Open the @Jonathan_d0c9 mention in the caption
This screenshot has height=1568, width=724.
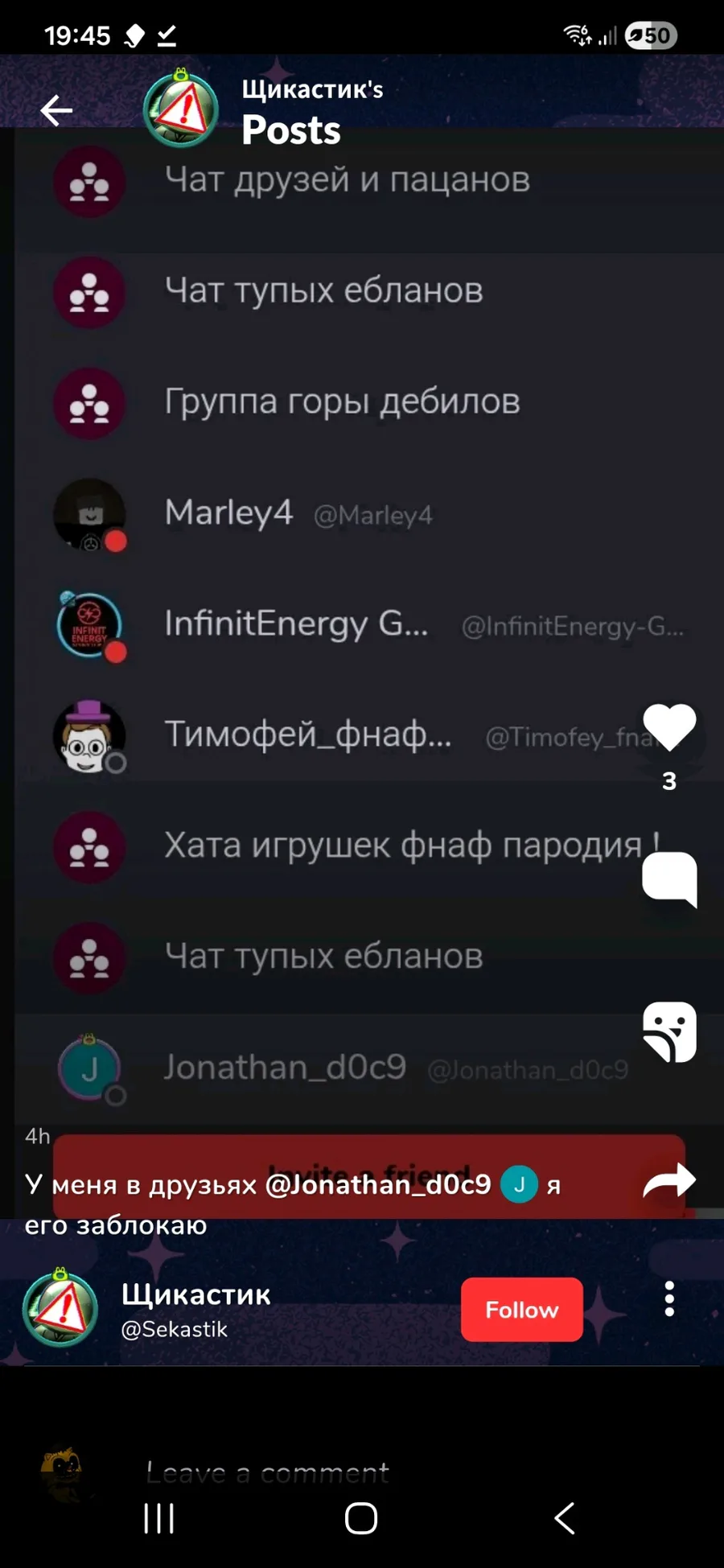pos(378,1185)
